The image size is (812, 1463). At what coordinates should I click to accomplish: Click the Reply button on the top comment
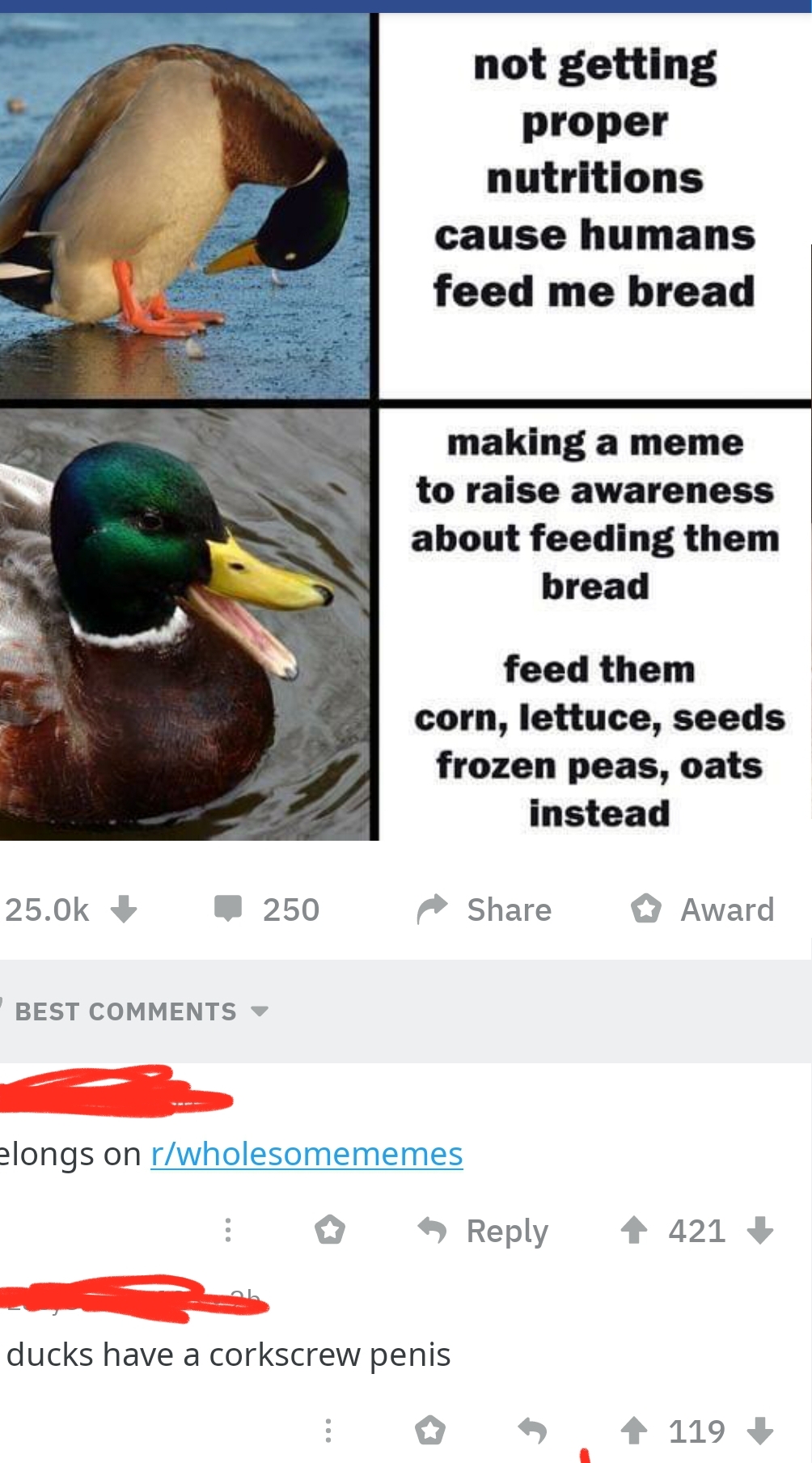tap(505, 1231)
